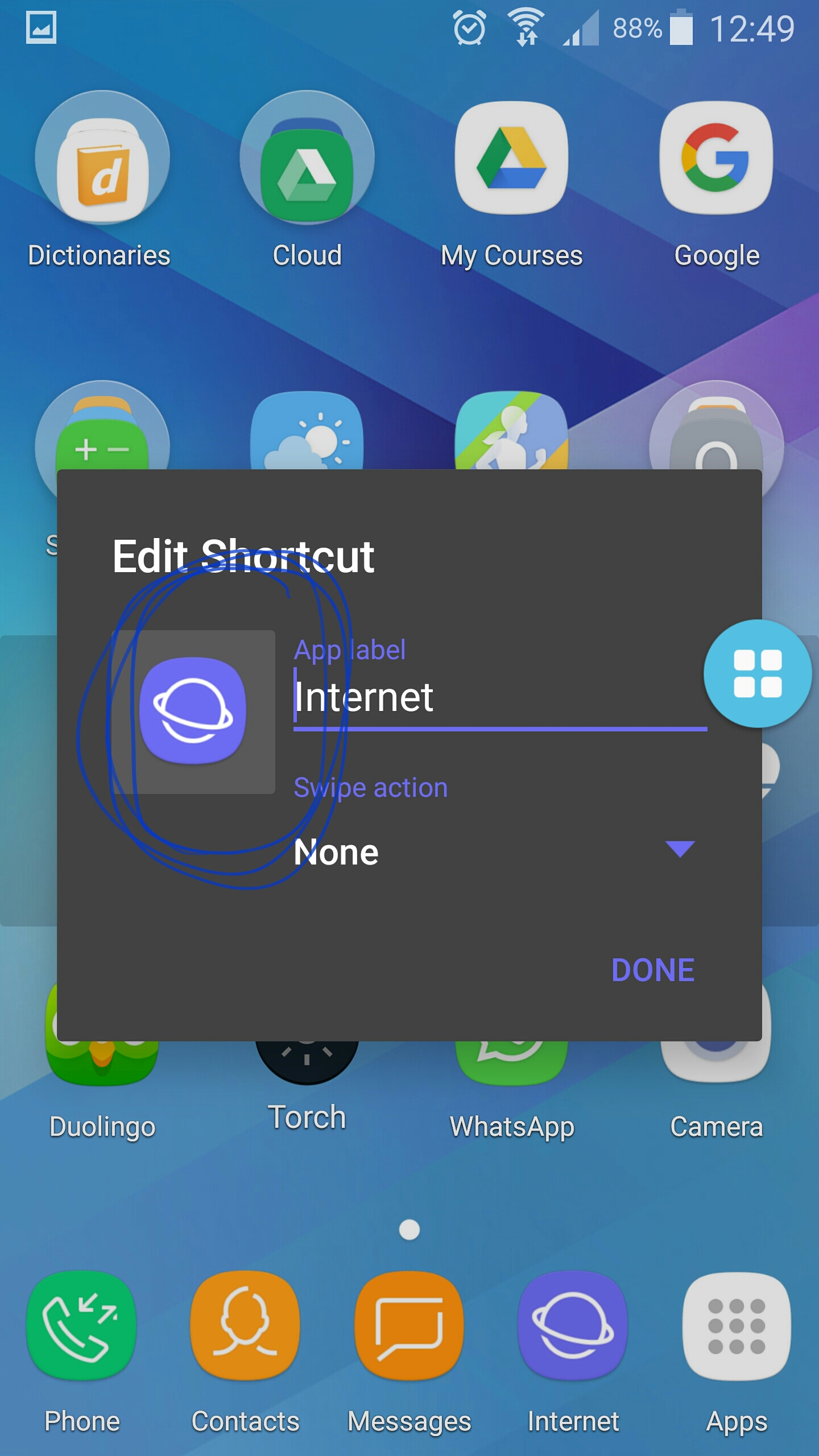Confirm edits with DONE
Viewport: 819px width, 1456px height.
point(652,970)
